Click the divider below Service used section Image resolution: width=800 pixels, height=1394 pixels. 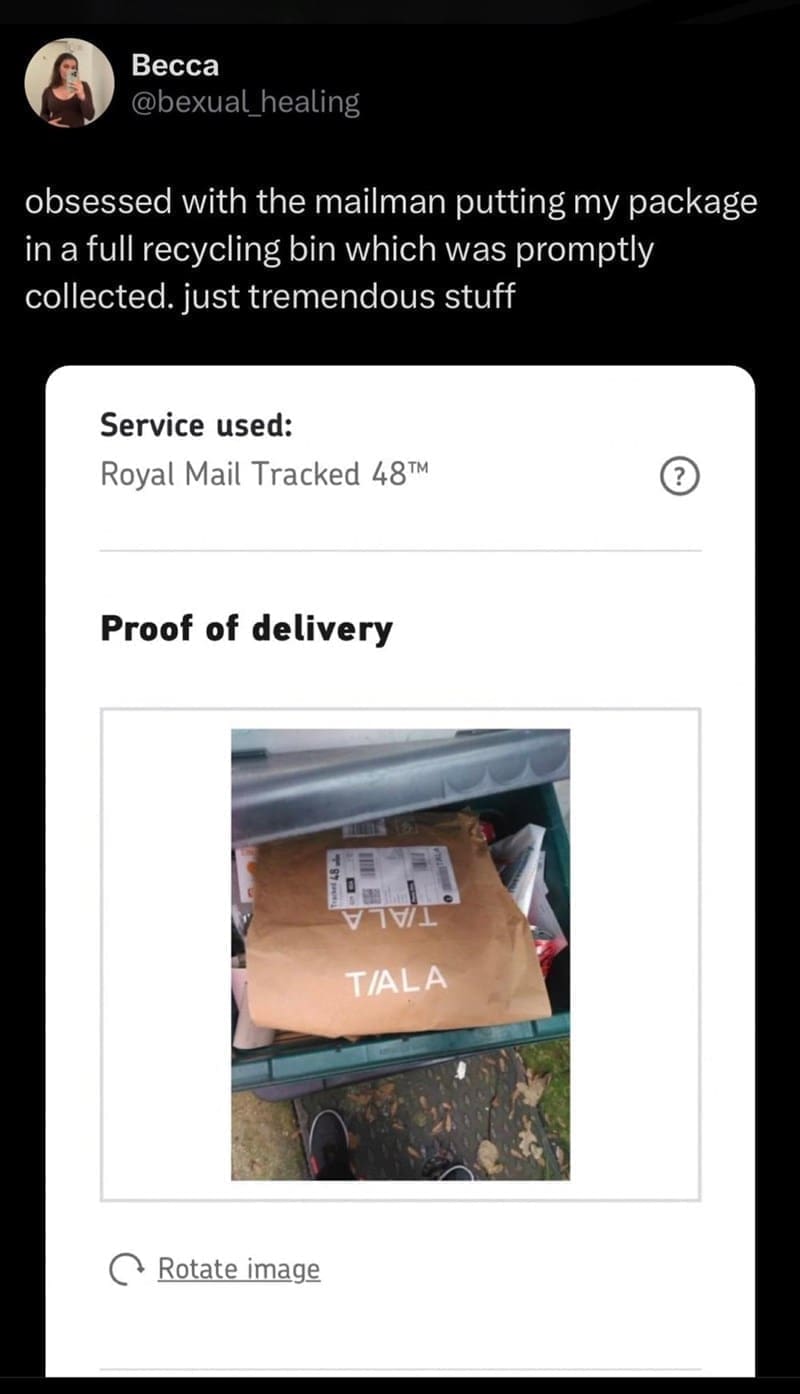(x=398, y=546)
